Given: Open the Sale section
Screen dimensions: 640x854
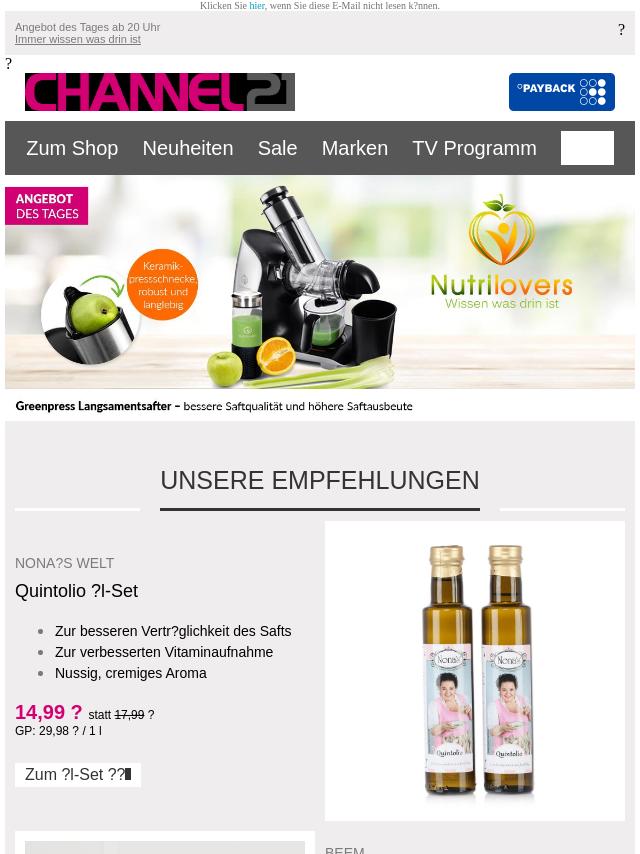Looking at the screenshot, I should [277, 148].
